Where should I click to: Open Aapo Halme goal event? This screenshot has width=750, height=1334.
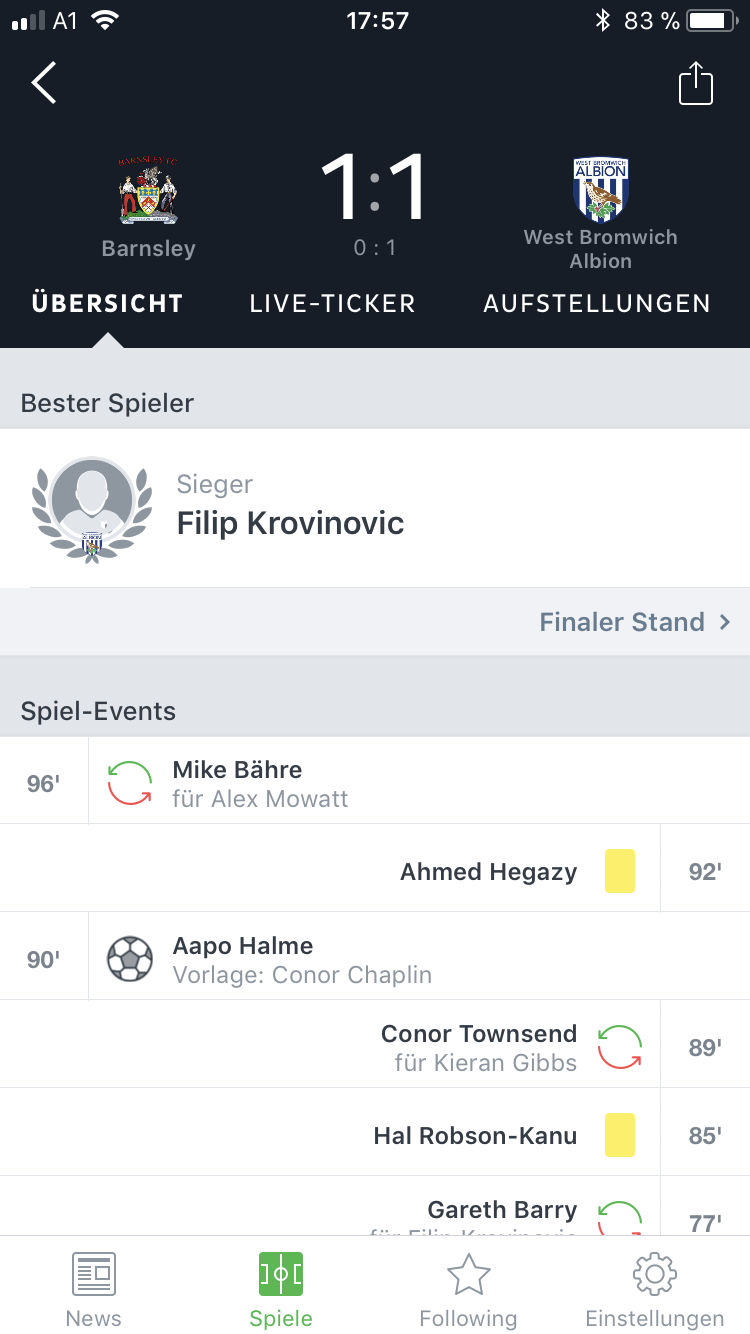pos(375,957)
